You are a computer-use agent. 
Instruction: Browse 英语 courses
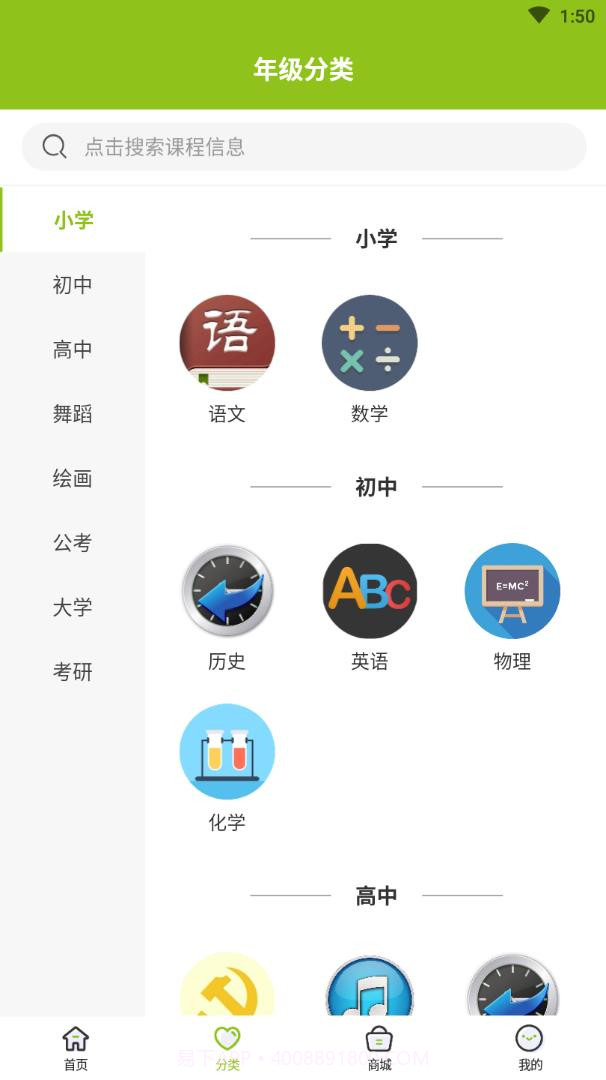click(369, 591)
